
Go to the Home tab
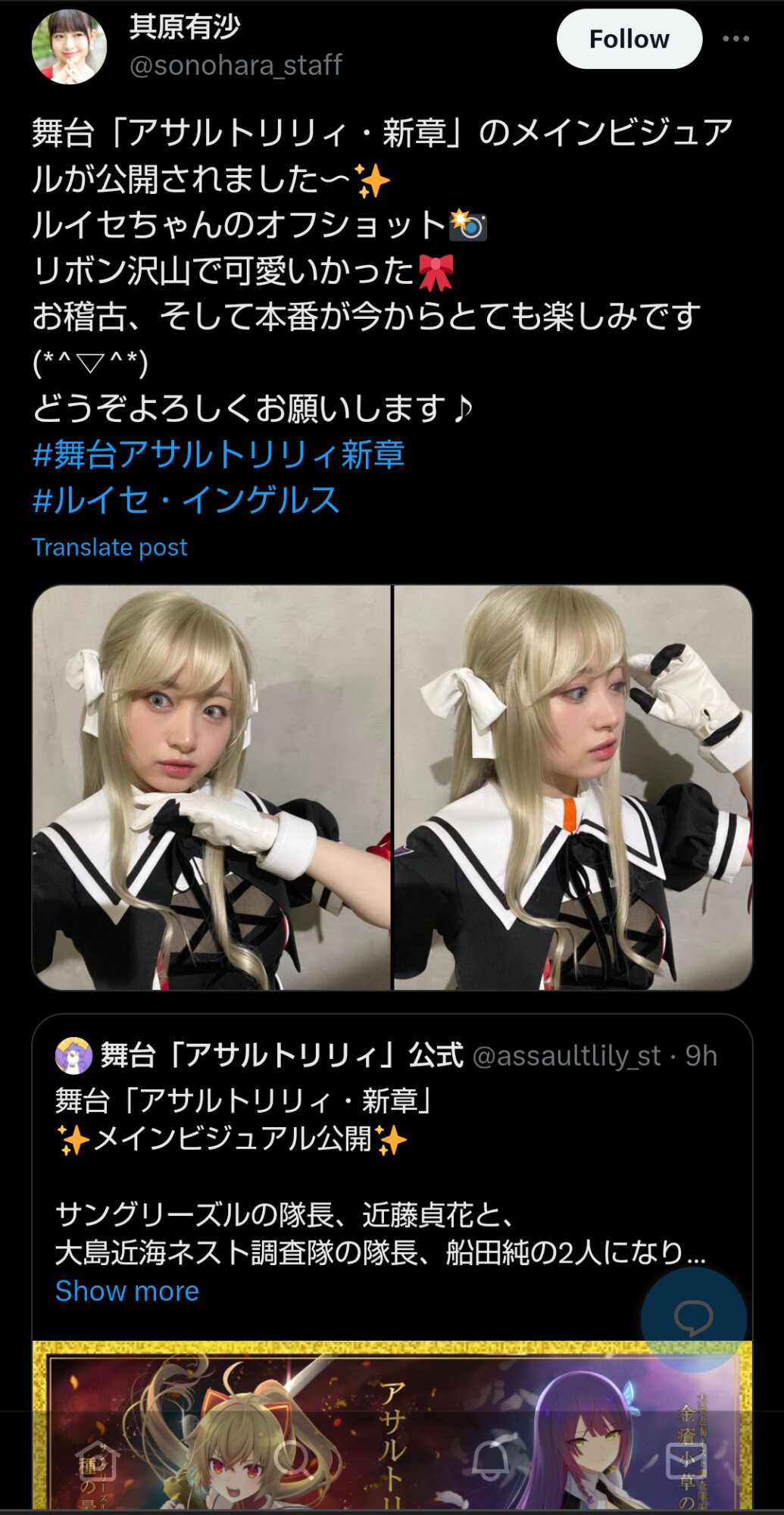tap(98, 1460)
